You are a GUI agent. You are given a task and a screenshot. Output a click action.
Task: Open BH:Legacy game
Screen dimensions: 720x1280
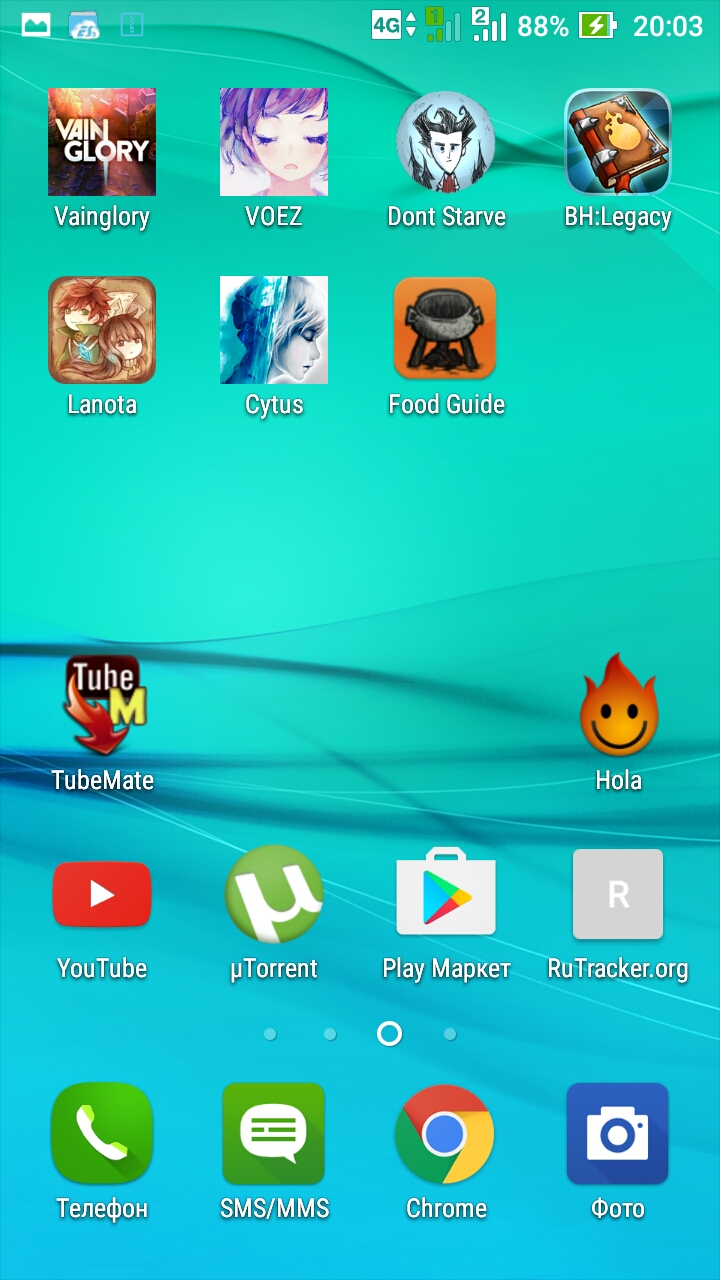(618, 142)
